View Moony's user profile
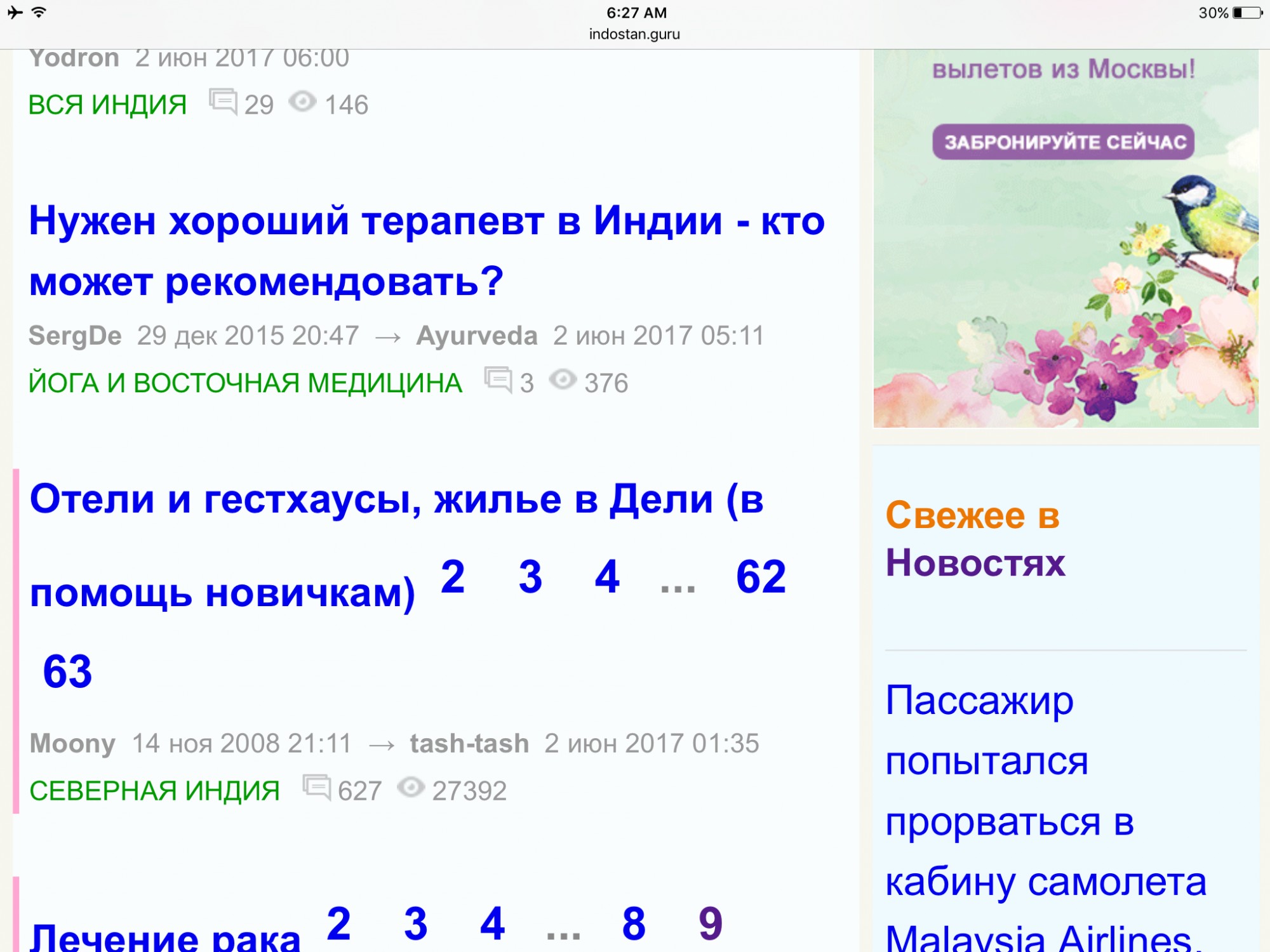The image size is (1270, 952). pos(72,743)
